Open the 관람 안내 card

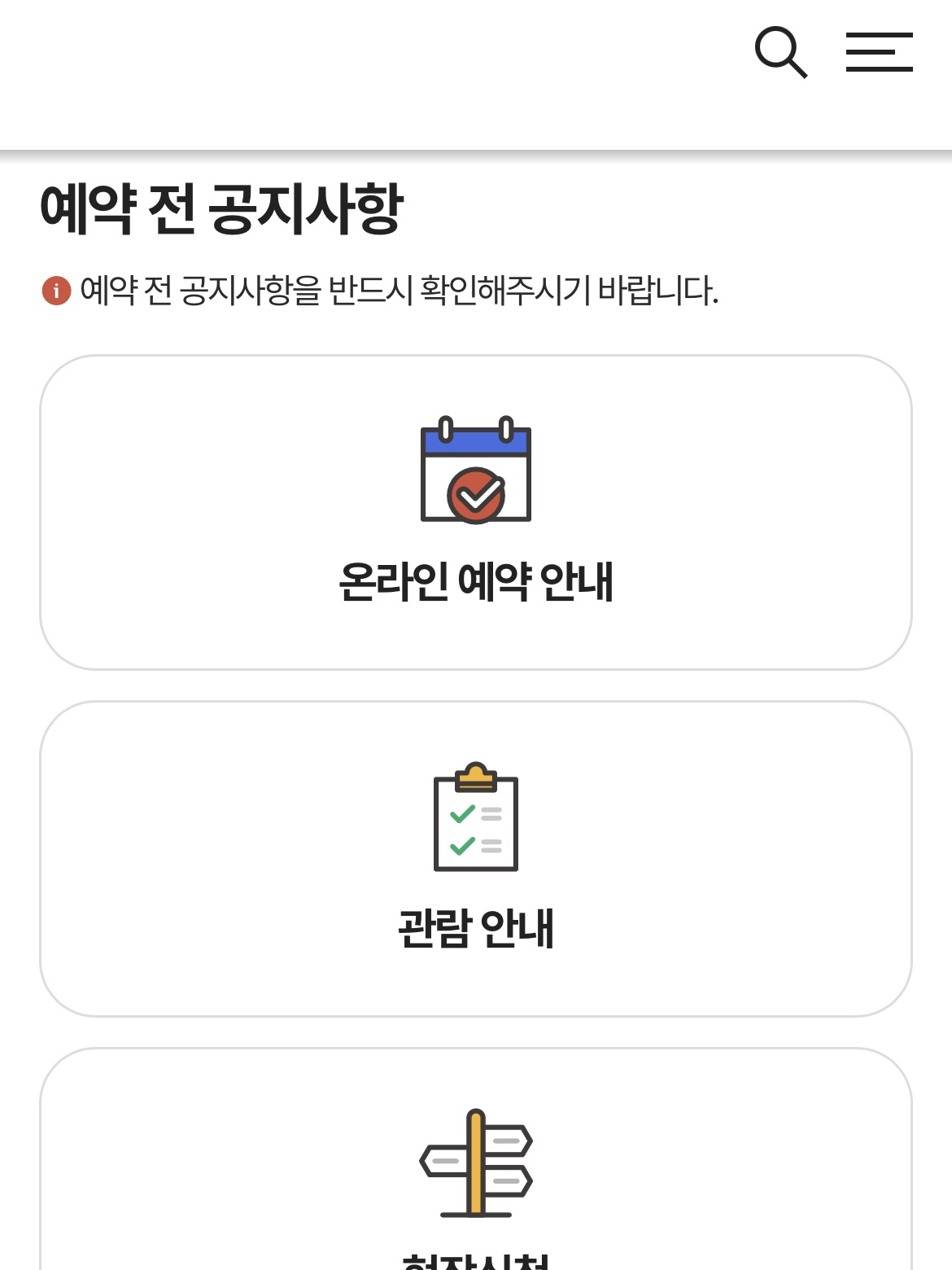pyautogui.click(x=475, y=859)
